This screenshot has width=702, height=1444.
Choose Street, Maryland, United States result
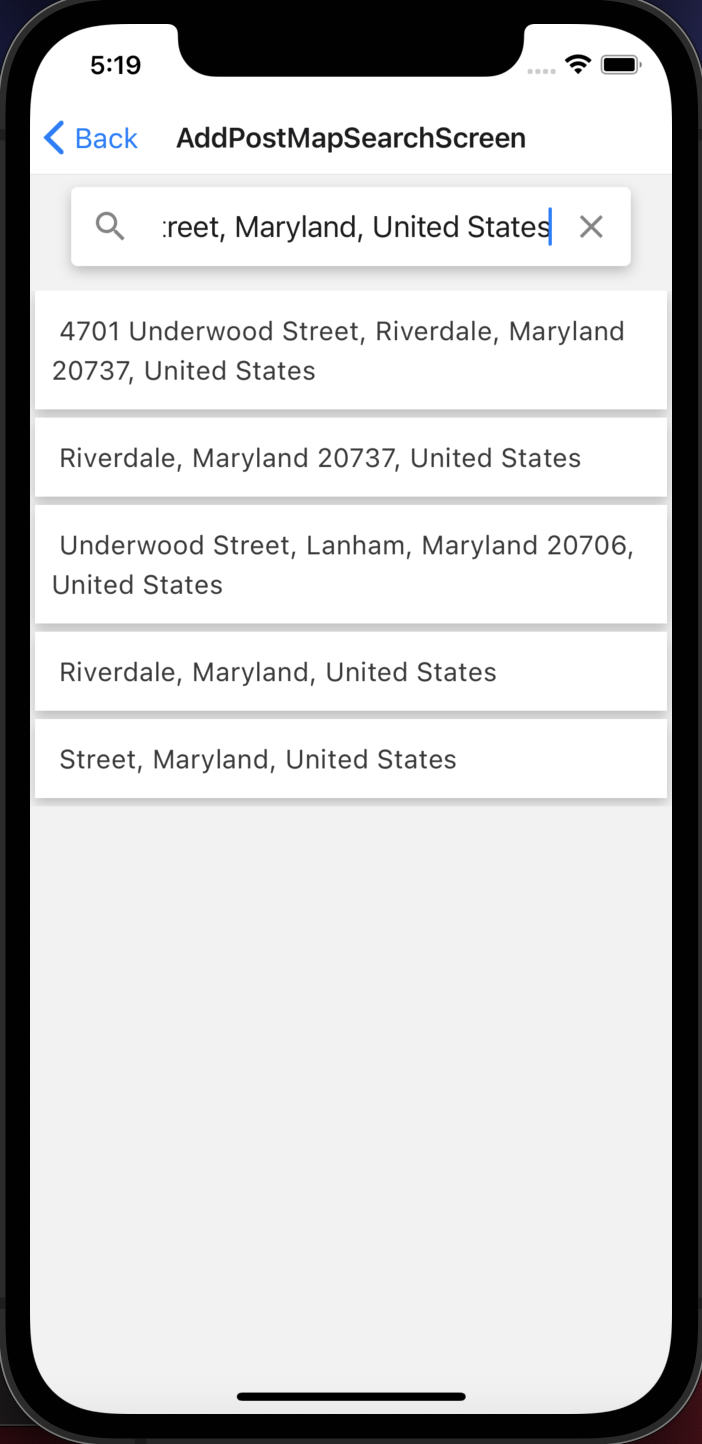[350, 759]
